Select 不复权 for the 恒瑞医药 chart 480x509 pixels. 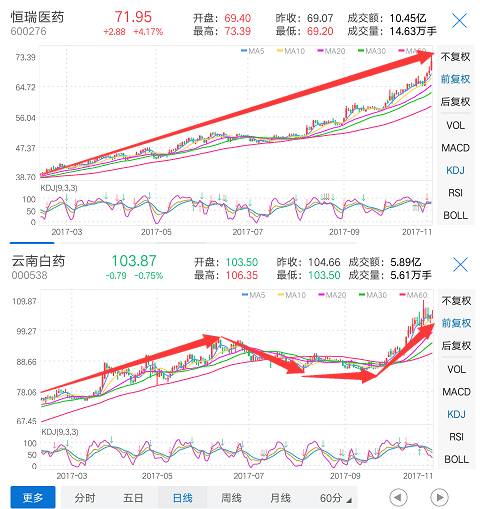(455, 57)
